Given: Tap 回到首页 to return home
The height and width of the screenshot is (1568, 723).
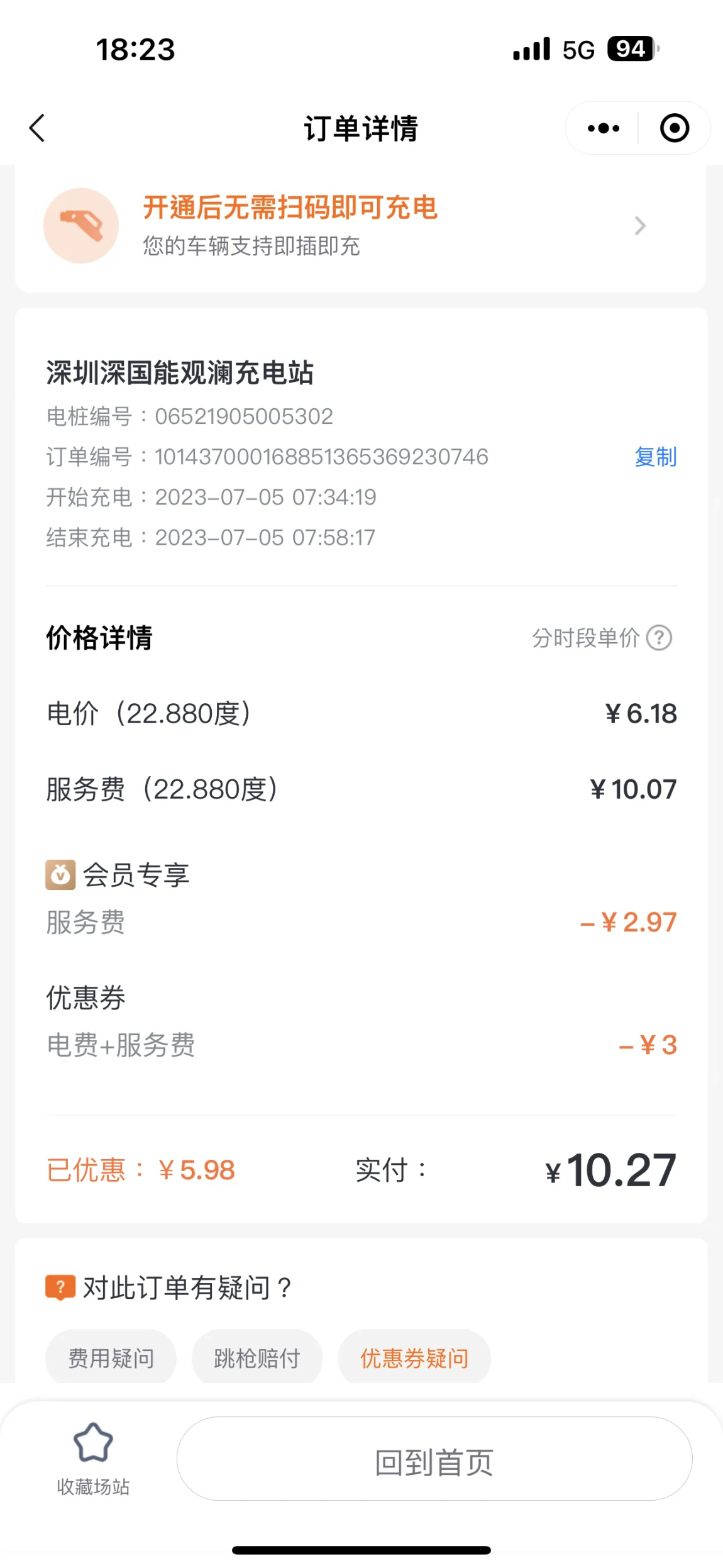Looking at the screenshot, I should [x=434, y=1459].
